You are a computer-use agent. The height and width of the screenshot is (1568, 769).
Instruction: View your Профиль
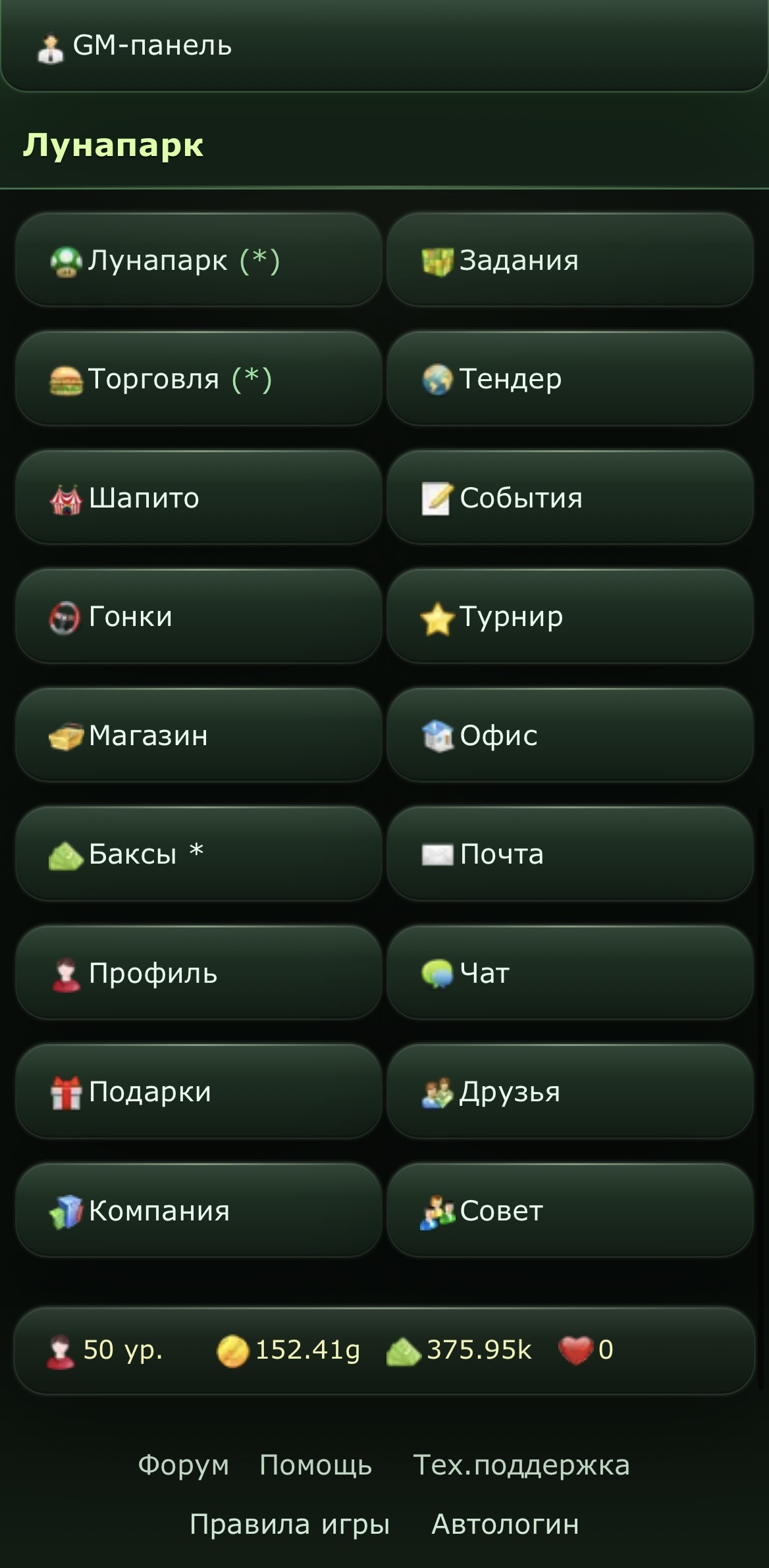198,973
